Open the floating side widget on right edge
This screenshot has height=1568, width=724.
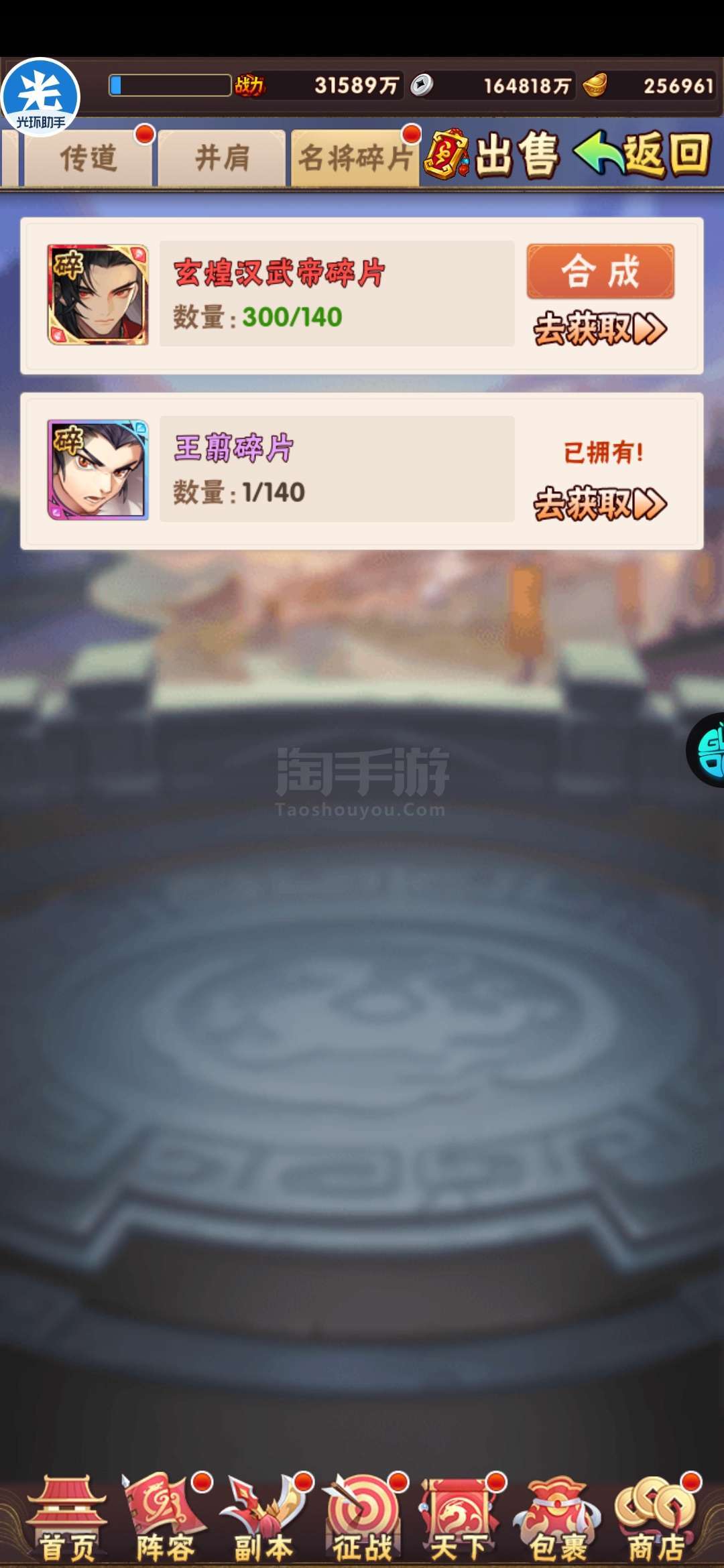click(706, 750)
